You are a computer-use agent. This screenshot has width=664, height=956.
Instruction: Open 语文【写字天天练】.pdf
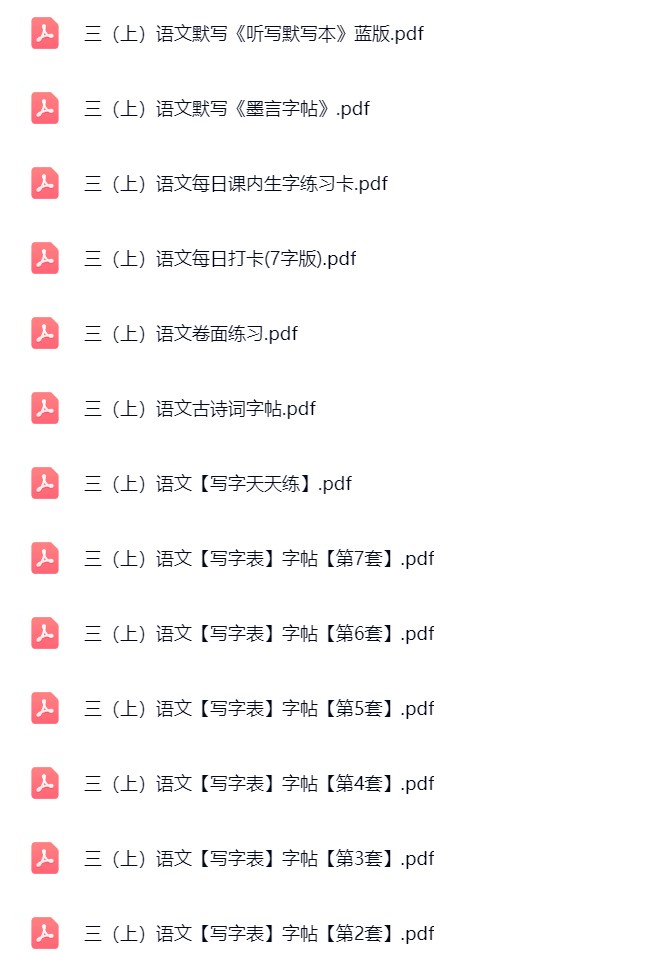pos(218,484)
